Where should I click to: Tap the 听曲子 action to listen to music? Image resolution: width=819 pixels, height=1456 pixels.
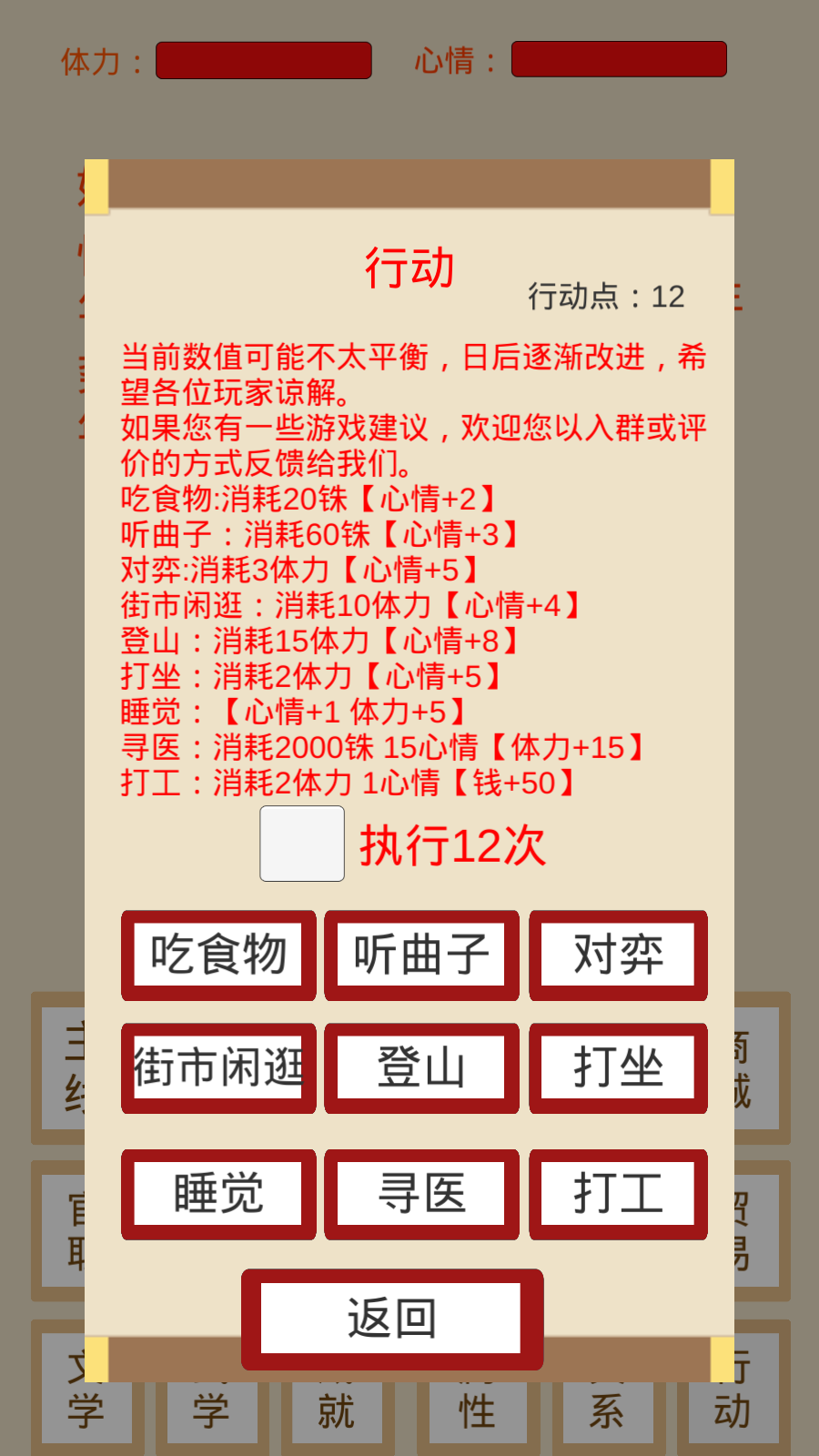click(421, 955)
